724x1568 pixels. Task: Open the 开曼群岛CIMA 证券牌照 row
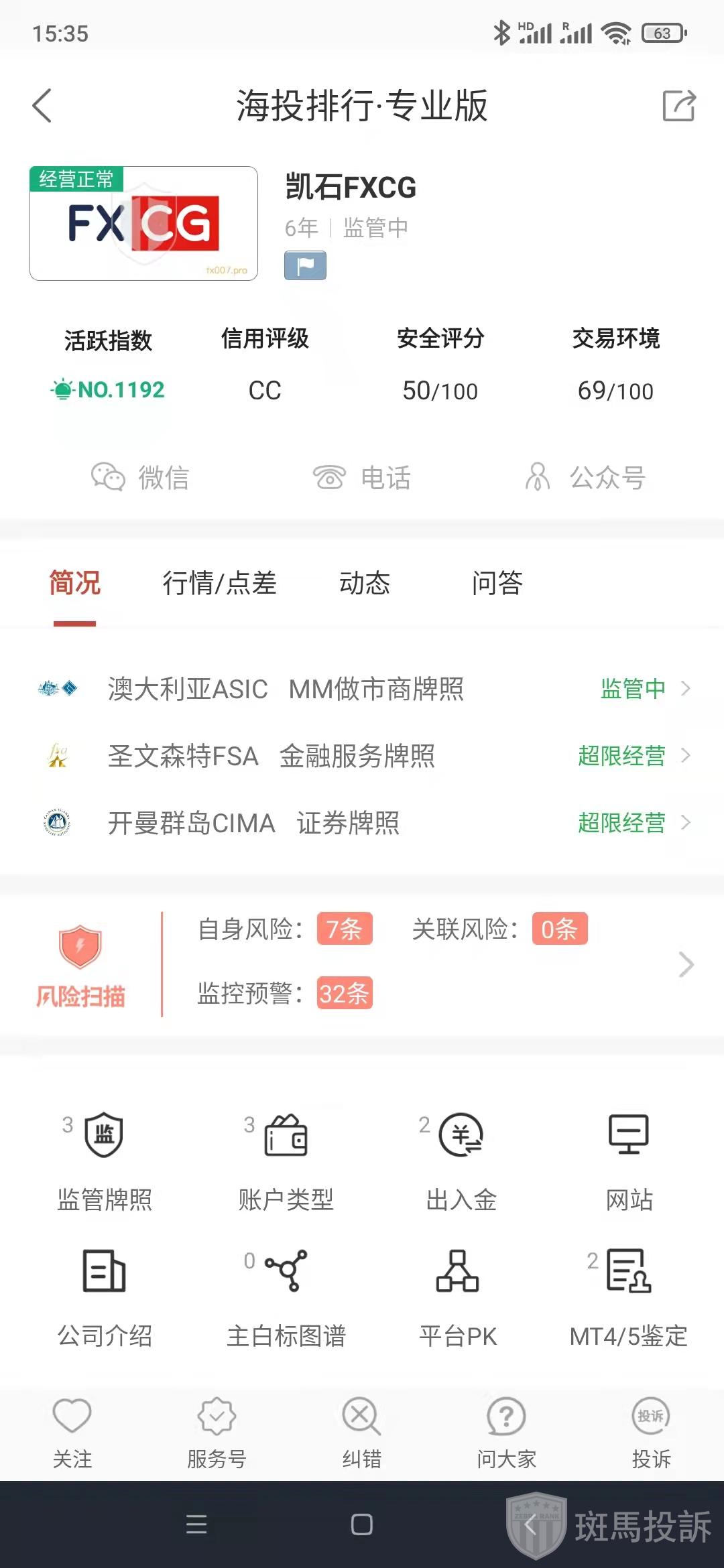(x=362, y=823)
